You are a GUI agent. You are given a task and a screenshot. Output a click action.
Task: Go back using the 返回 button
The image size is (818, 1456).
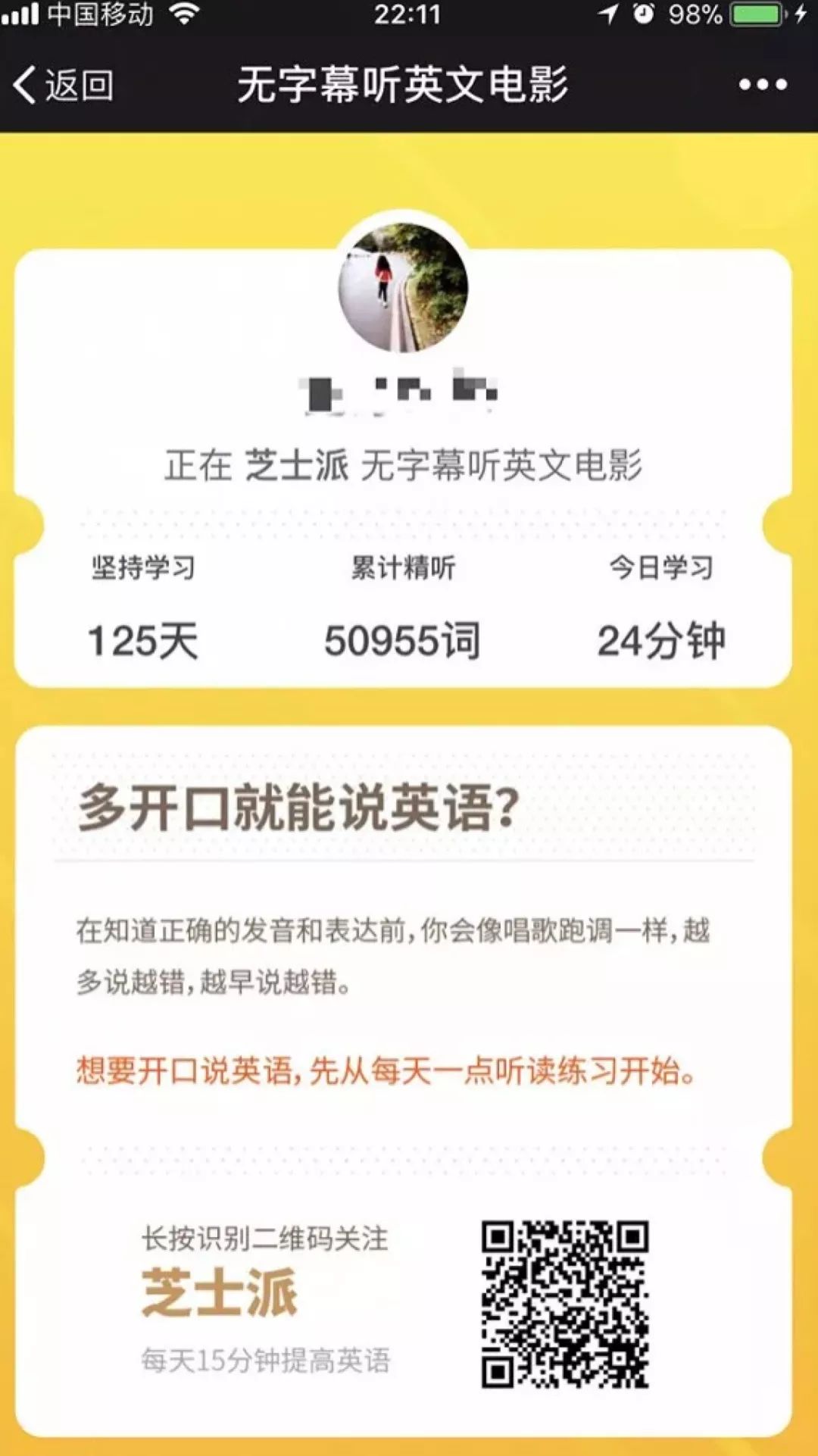(x=64, y=84)
